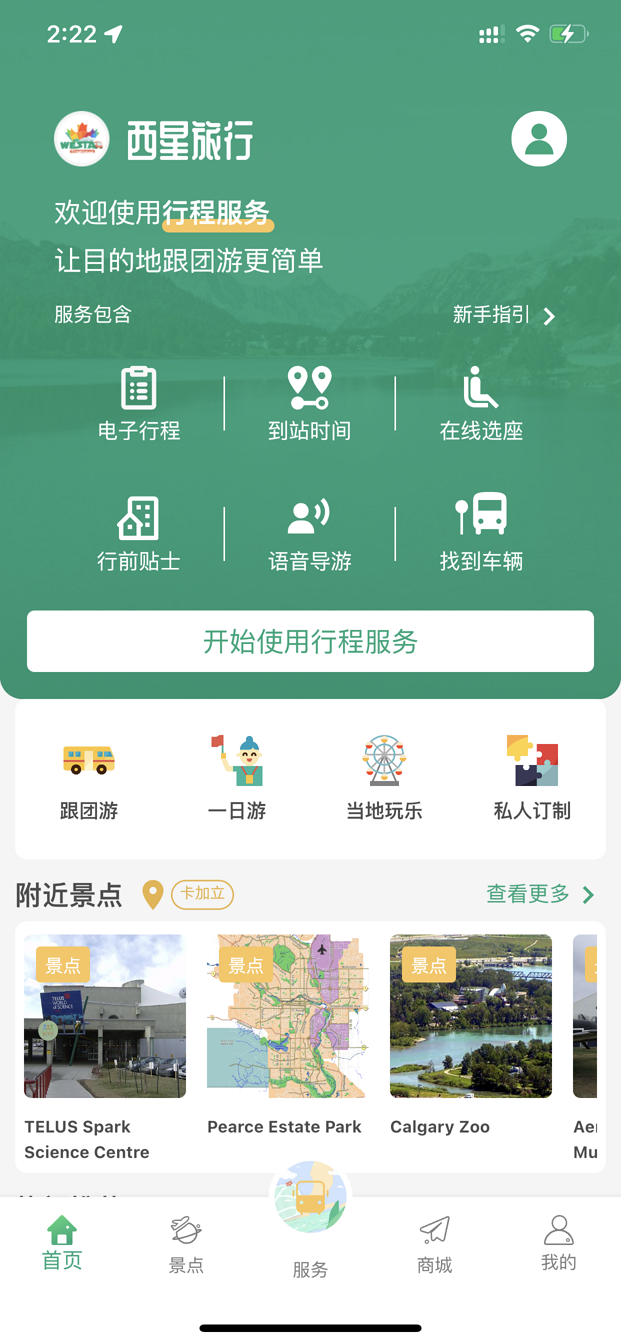The width and height of the screenshot is (621, 1344).
Task: Tap the 开始使用行程服务 button
Action: point(310,641)
